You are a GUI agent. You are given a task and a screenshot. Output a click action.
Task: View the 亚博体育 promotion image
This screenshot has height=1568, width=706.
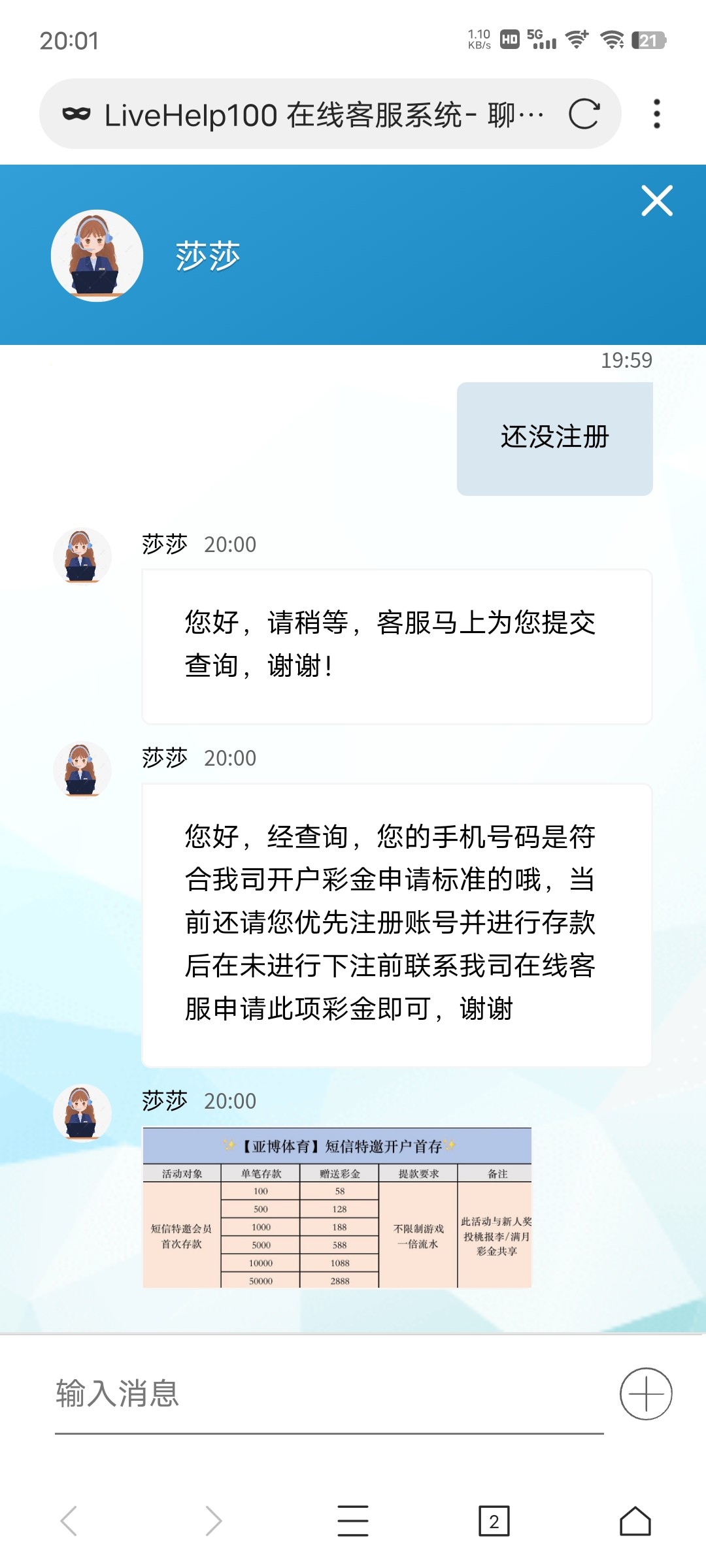tap(337, 1207)
